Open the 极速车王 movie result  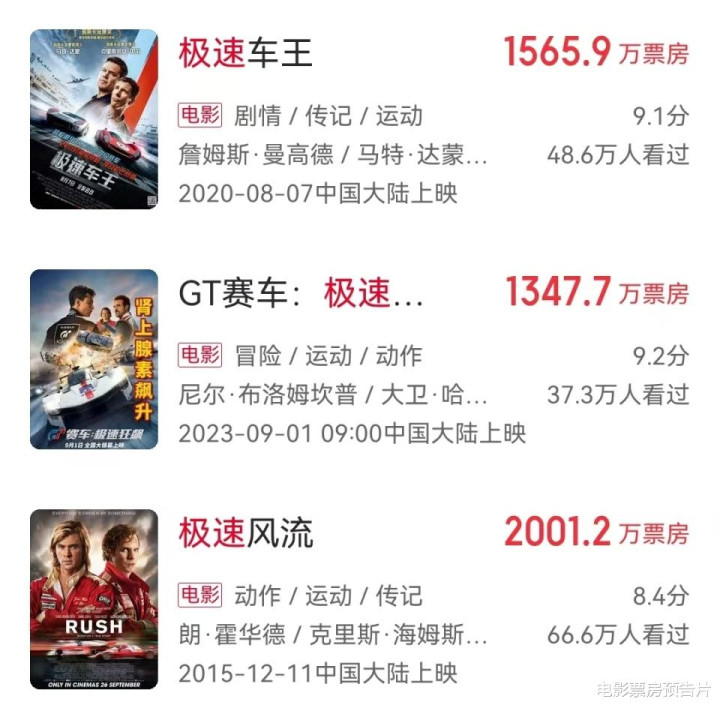pos(246,53)
